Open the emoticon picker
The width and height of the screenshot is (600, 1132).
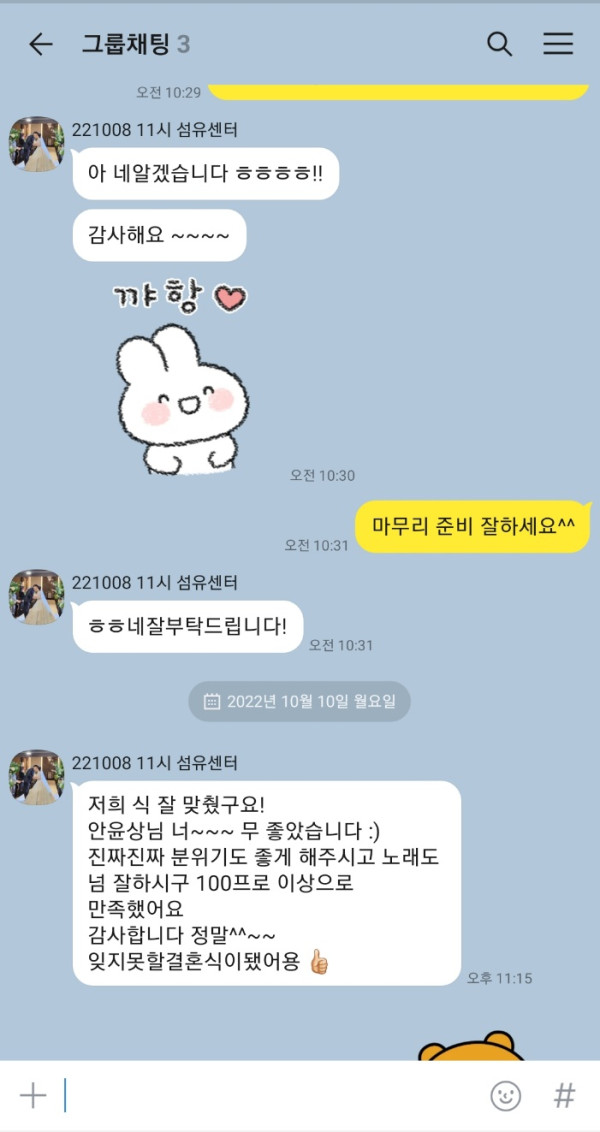click(x=505, y=1096)
